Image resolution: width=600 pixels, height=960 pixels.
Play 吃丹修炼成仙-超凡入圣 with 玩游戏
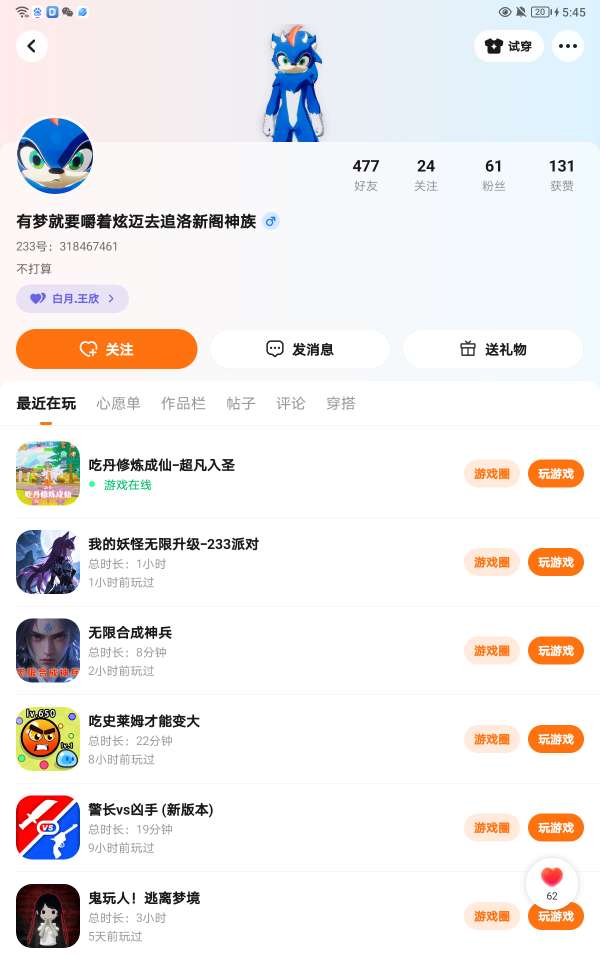coord(556,474)
